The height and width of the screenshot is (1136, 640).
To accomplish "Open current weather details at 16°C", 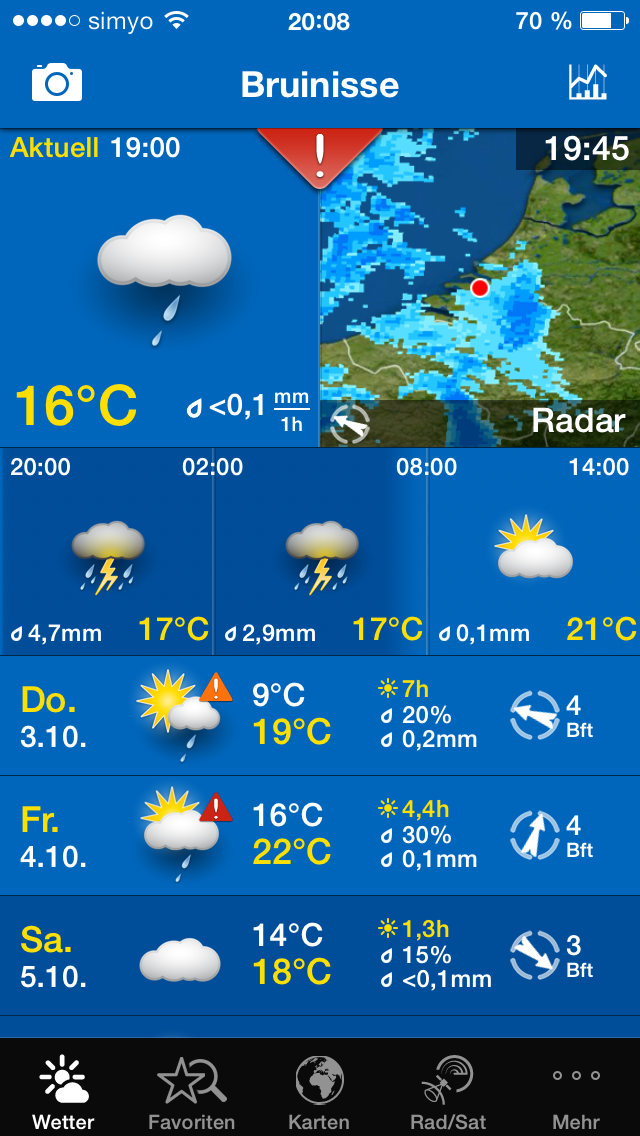I will (x=159, y=288).
